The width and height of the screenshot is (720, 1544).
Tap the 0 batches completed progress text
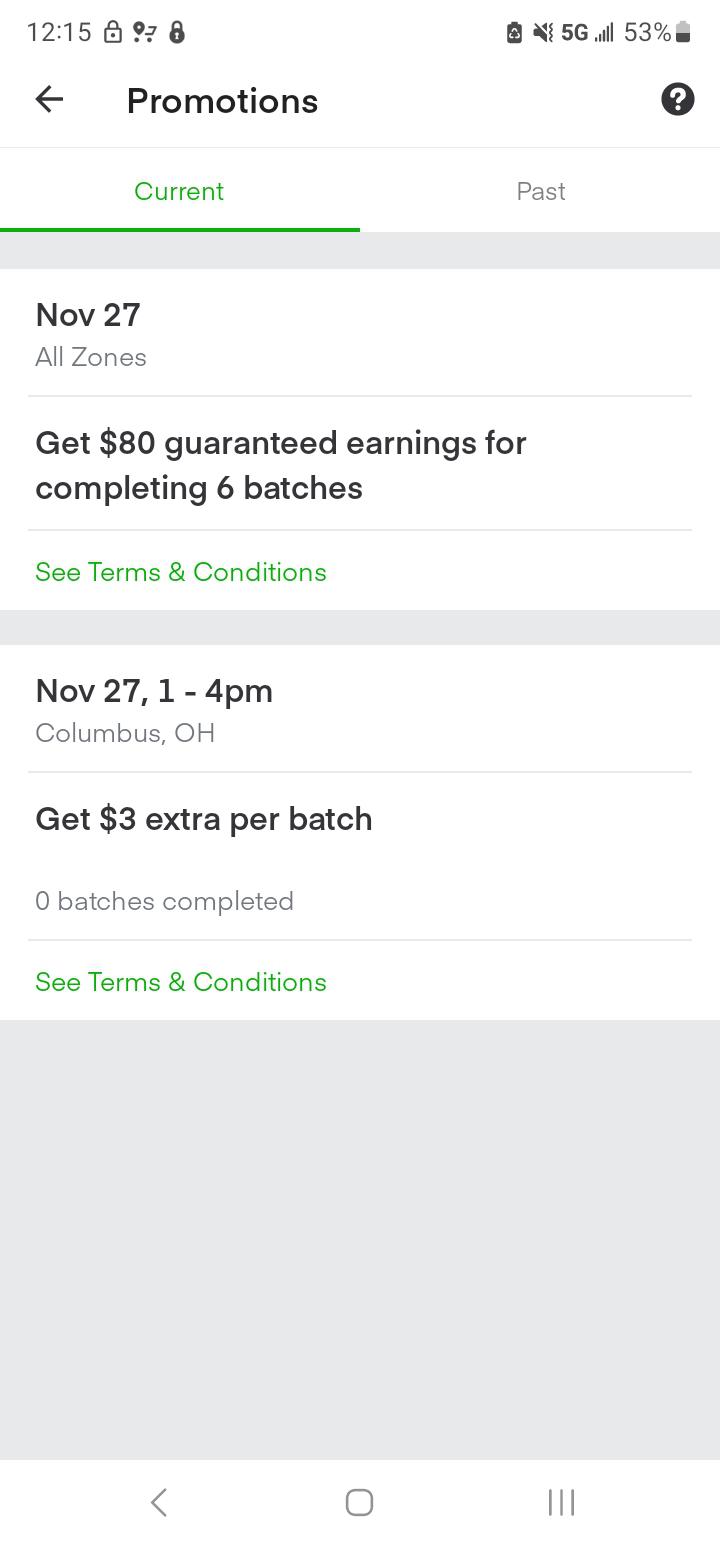tap(164, 901)
